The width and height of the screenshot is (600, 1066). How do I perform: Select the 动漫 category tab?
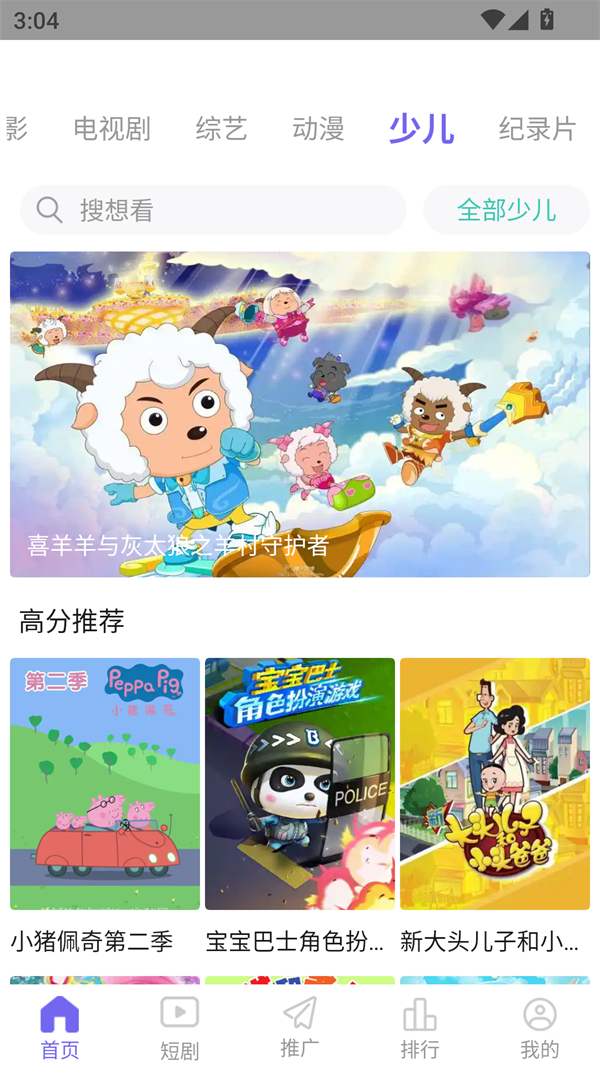(x=318, y=129)
